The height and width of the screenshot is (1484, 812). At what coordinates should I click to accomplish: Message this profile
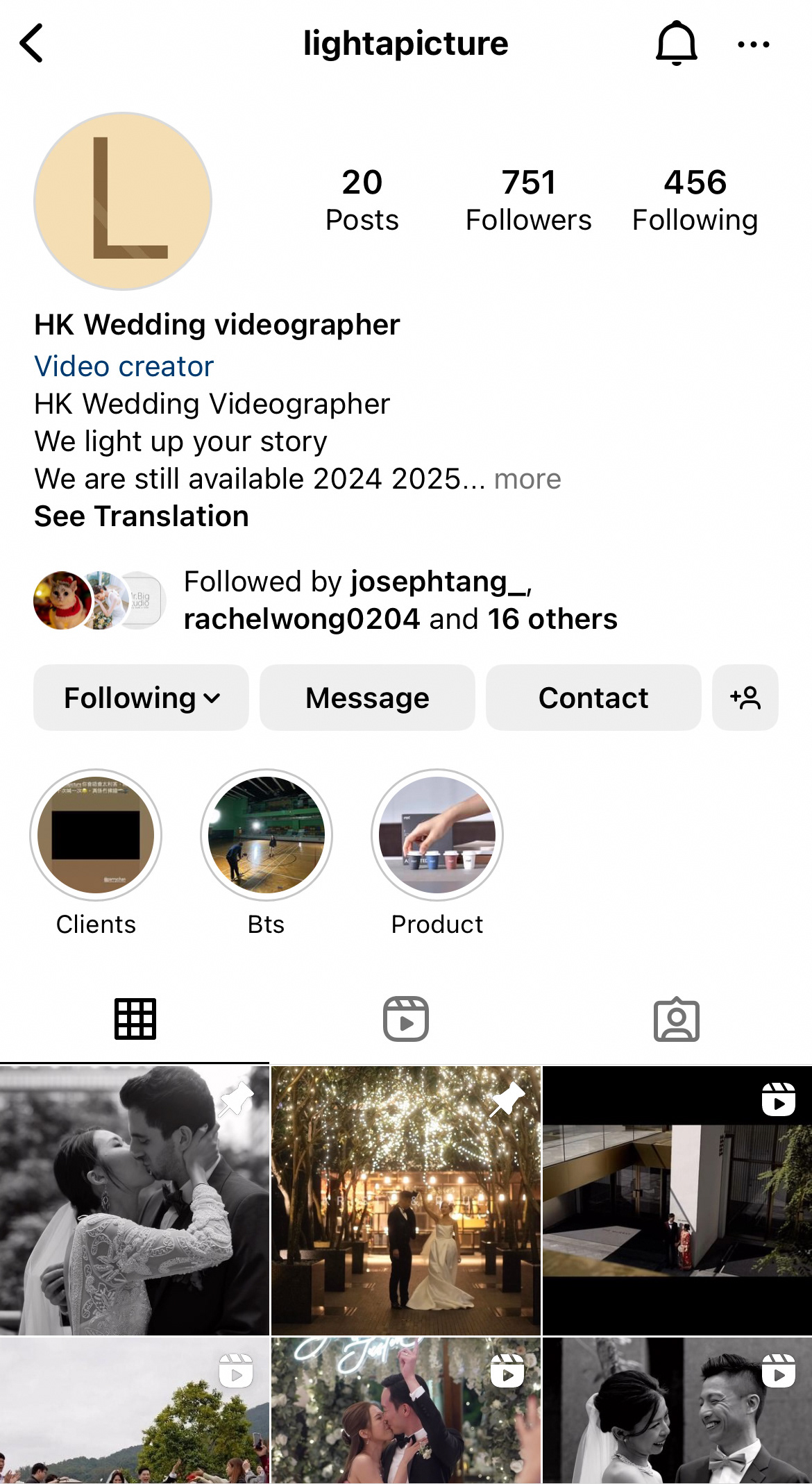[x=367, y=698]
